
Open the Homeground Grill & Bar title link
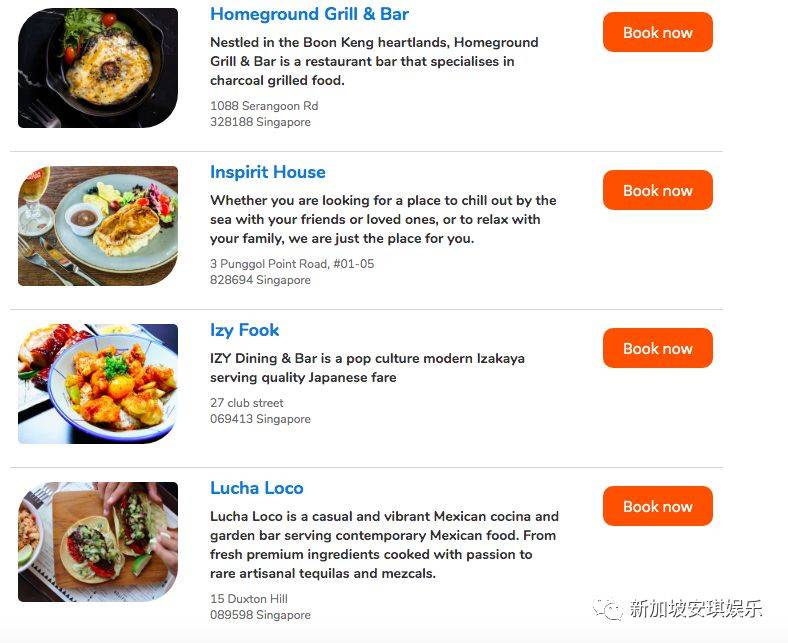pos(309,14)
